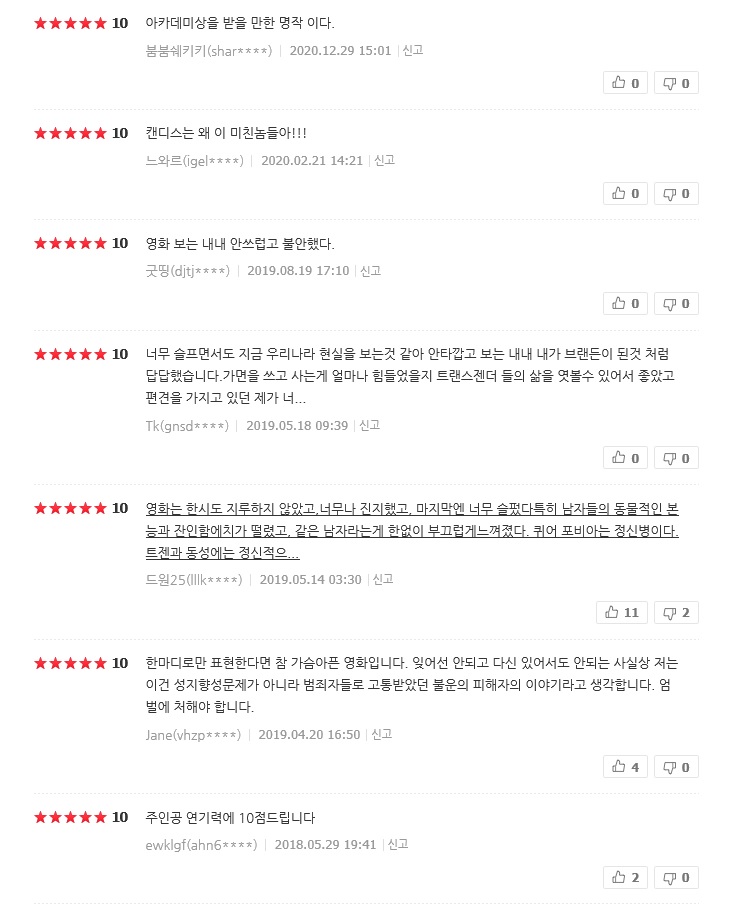
Task: Report 느와르's review
Action: [384, 160]
